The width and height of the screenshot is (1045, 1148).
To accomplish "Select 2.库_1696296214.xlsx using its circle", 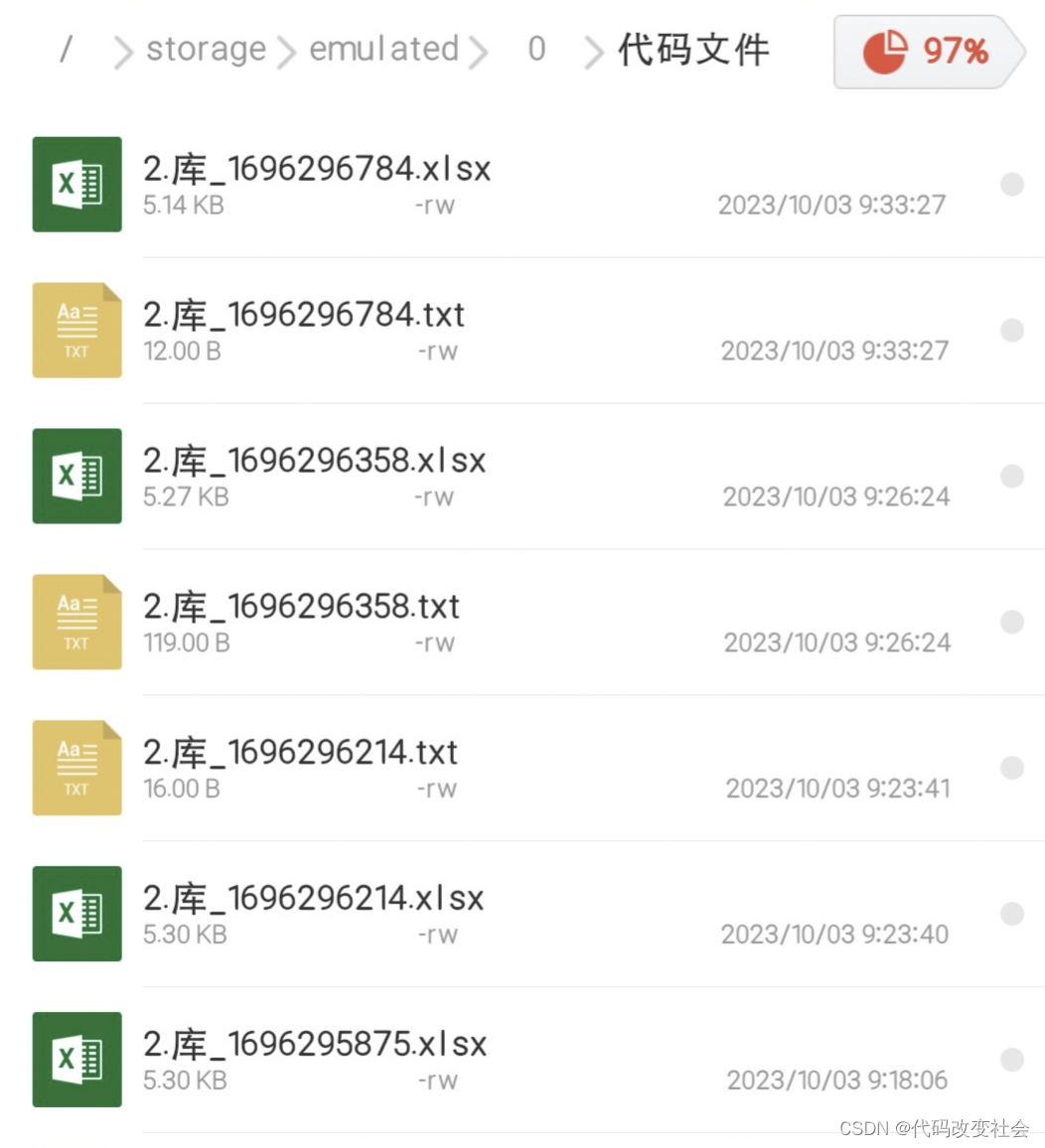I will pyautogui.click(x=1011, y=914).
